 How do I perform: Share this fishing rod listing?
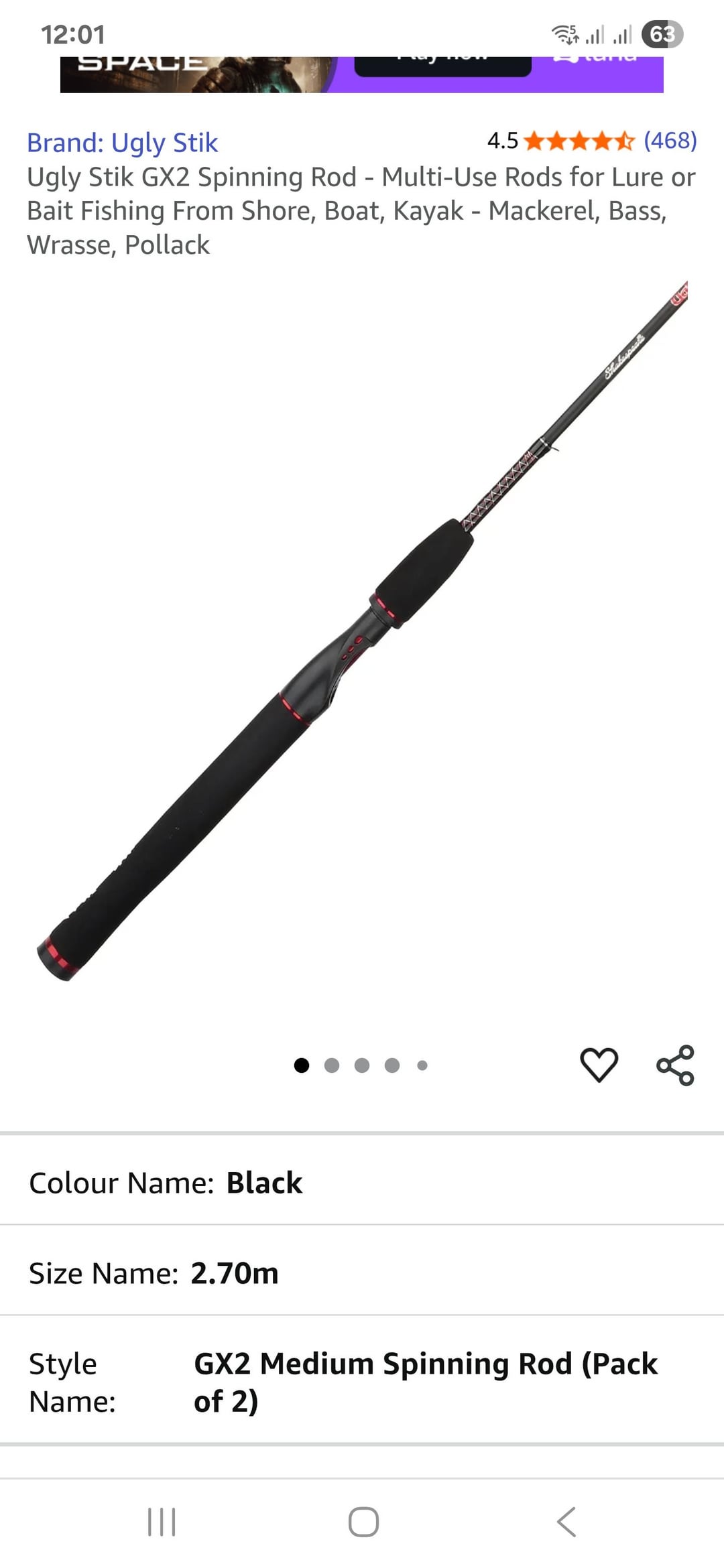675,1065
